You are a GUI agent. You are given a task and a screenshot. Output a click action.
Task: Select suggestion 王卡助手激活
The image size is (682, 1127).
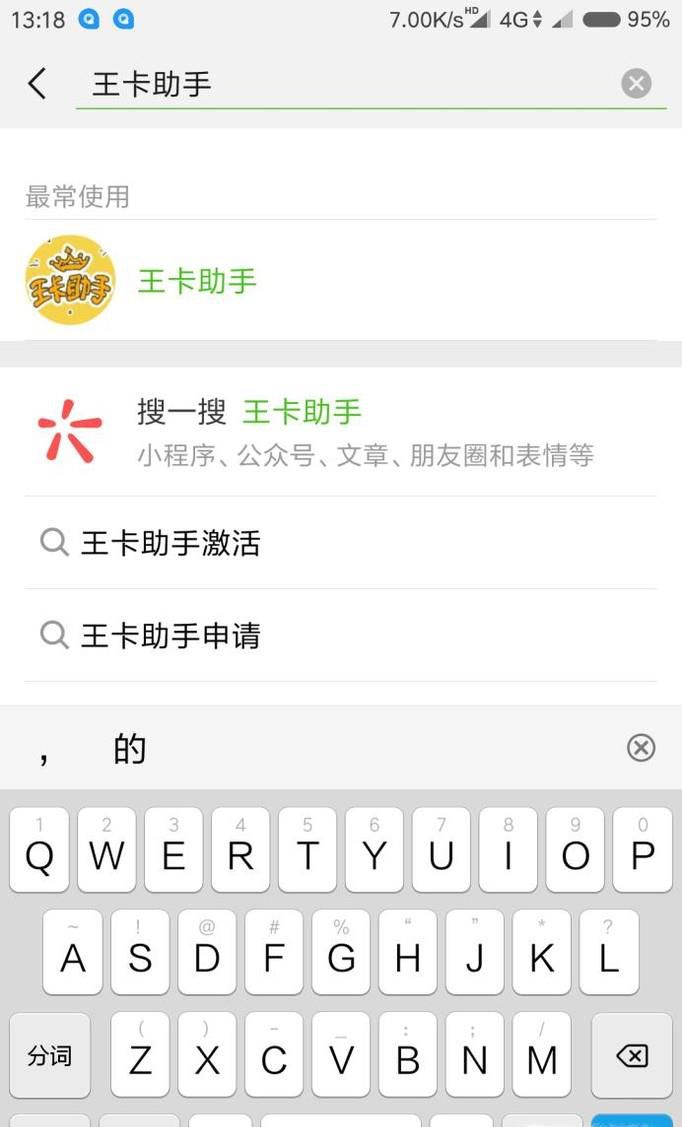point(340,543)
